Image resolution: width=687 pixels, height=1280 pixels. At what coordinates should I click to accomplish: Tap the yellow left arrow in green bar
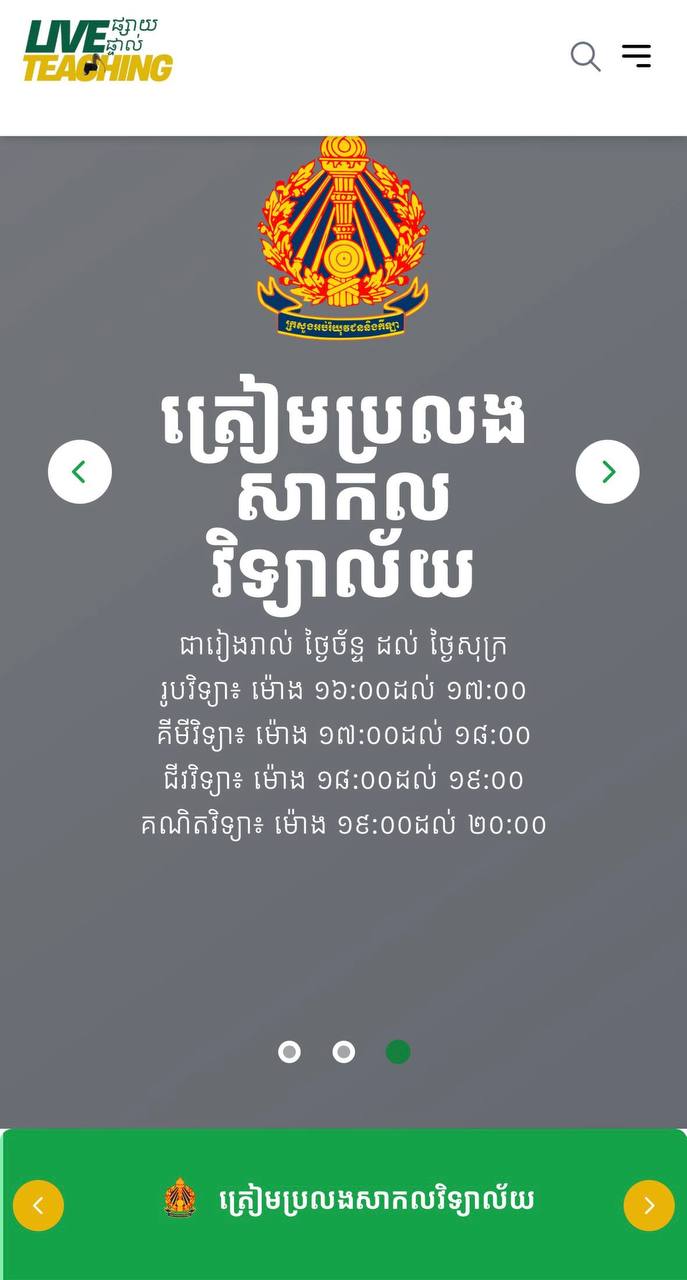pos(38,1205)
